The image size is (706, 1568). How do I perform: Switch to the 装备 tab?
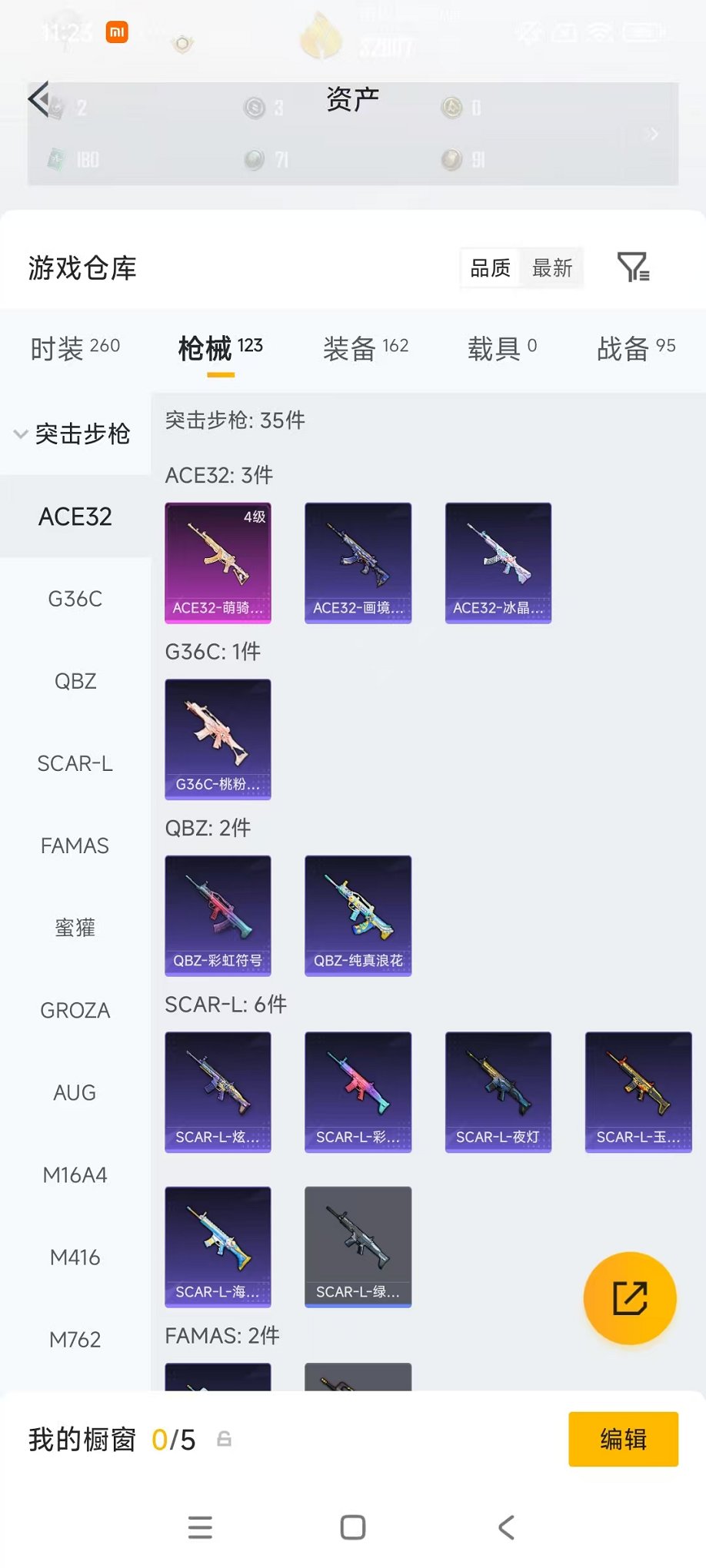[x=365, y=348]
